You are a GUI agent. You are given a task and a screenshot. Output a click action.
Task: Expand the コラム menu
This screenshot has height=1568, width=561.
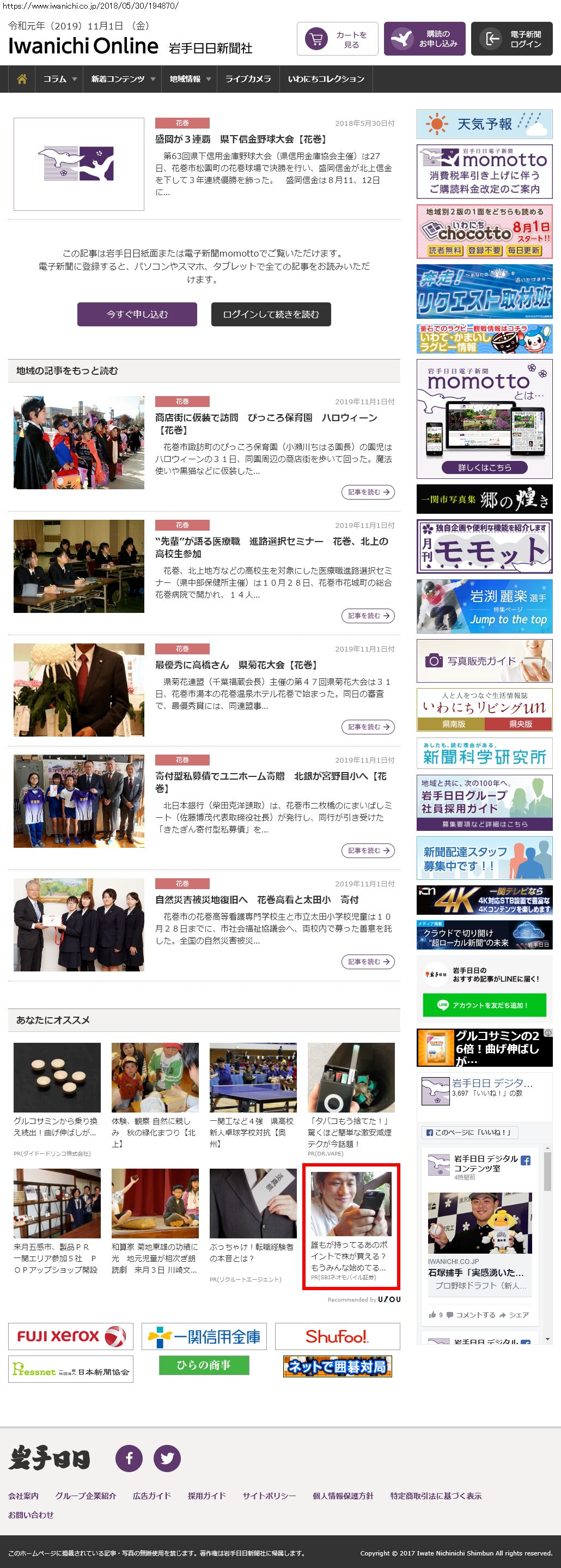coord(59,79)
